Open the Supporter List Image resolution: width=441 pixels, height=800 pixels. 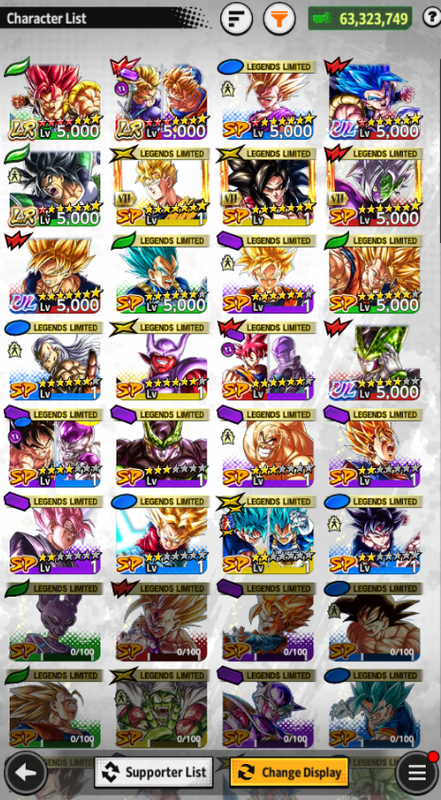coord(154,772)
